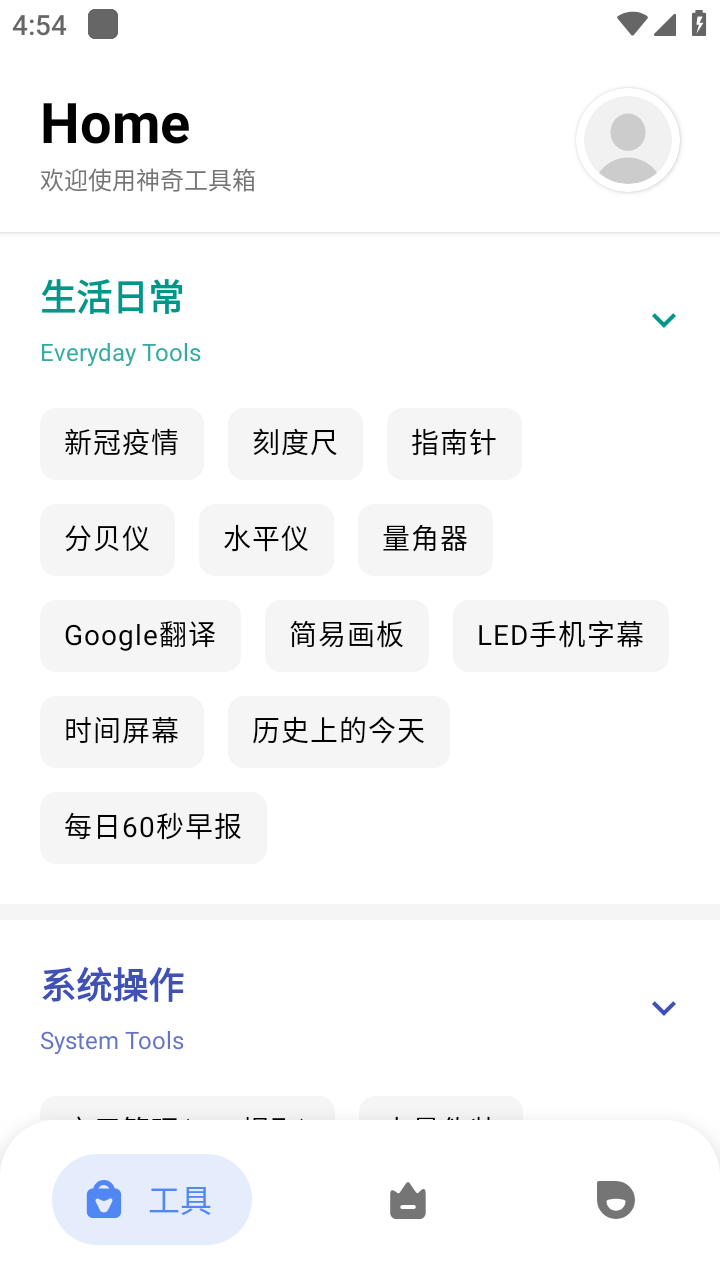The height and width of the screenshot is (1280, 720).
Task: Open the 每日60秒早报 daily news tool
Action: [153, 827]
